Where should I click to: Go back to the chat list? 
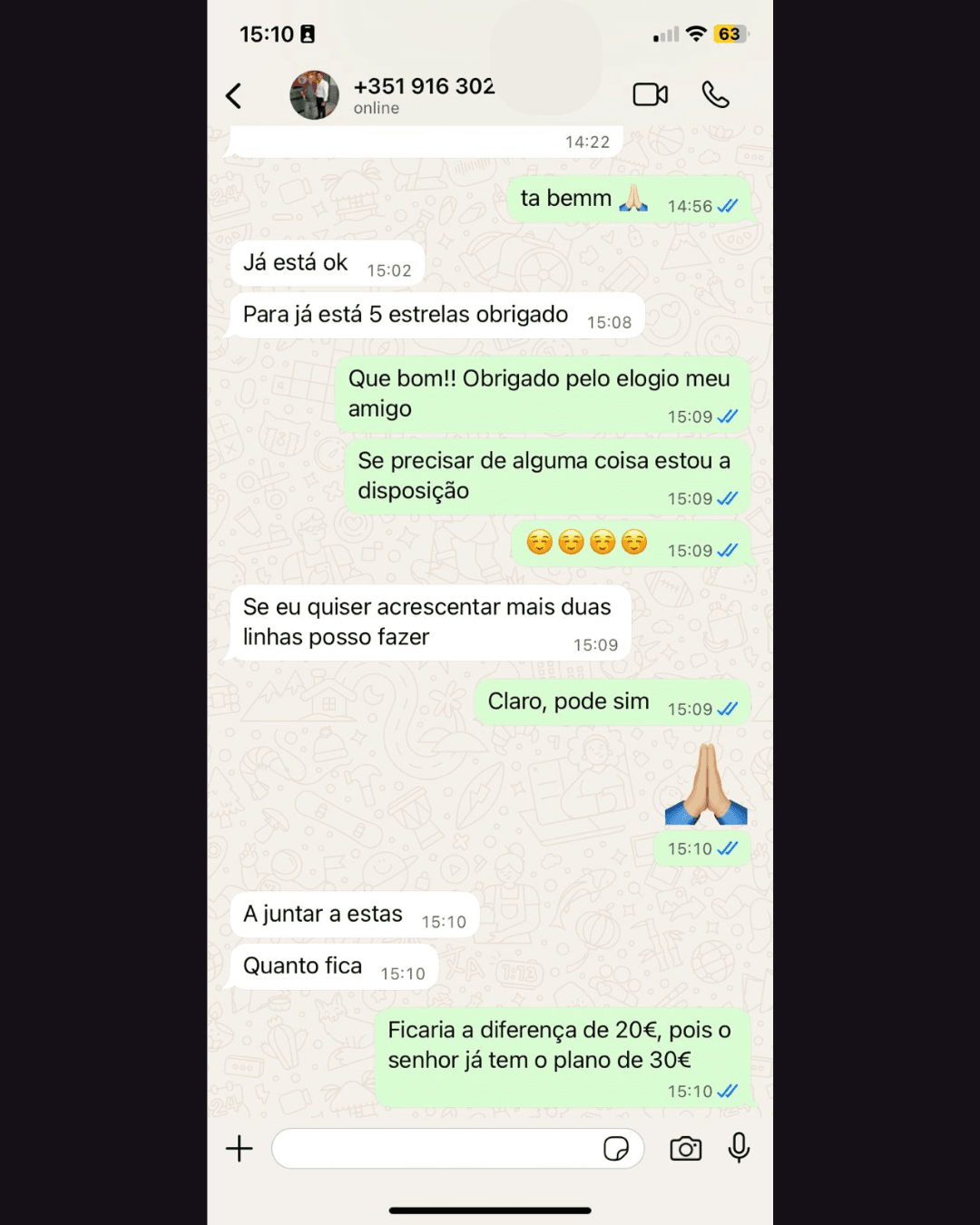click(234, 95)
